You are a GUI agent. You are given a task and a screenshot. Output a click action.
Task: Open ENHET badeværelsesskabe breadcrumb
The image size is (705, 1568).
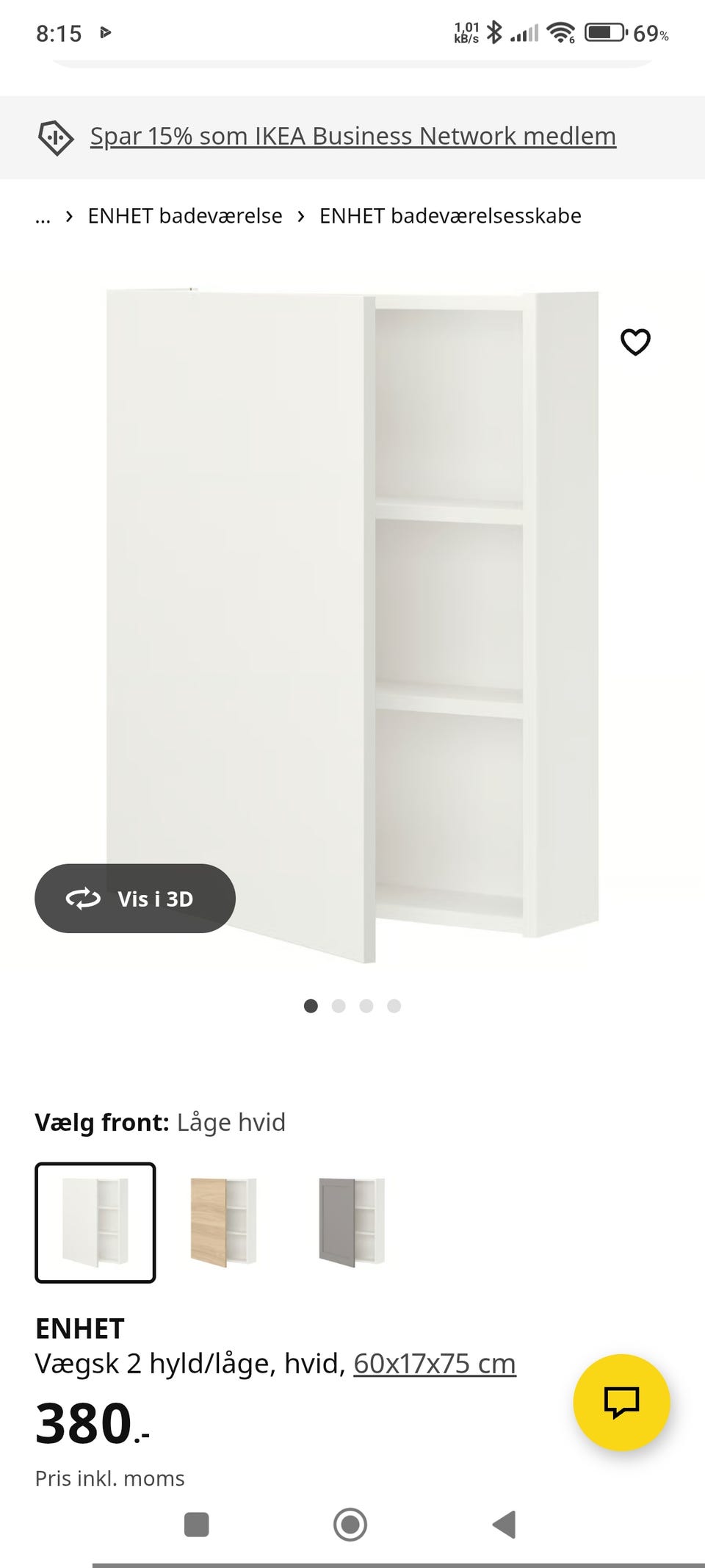tap(450, 215)
